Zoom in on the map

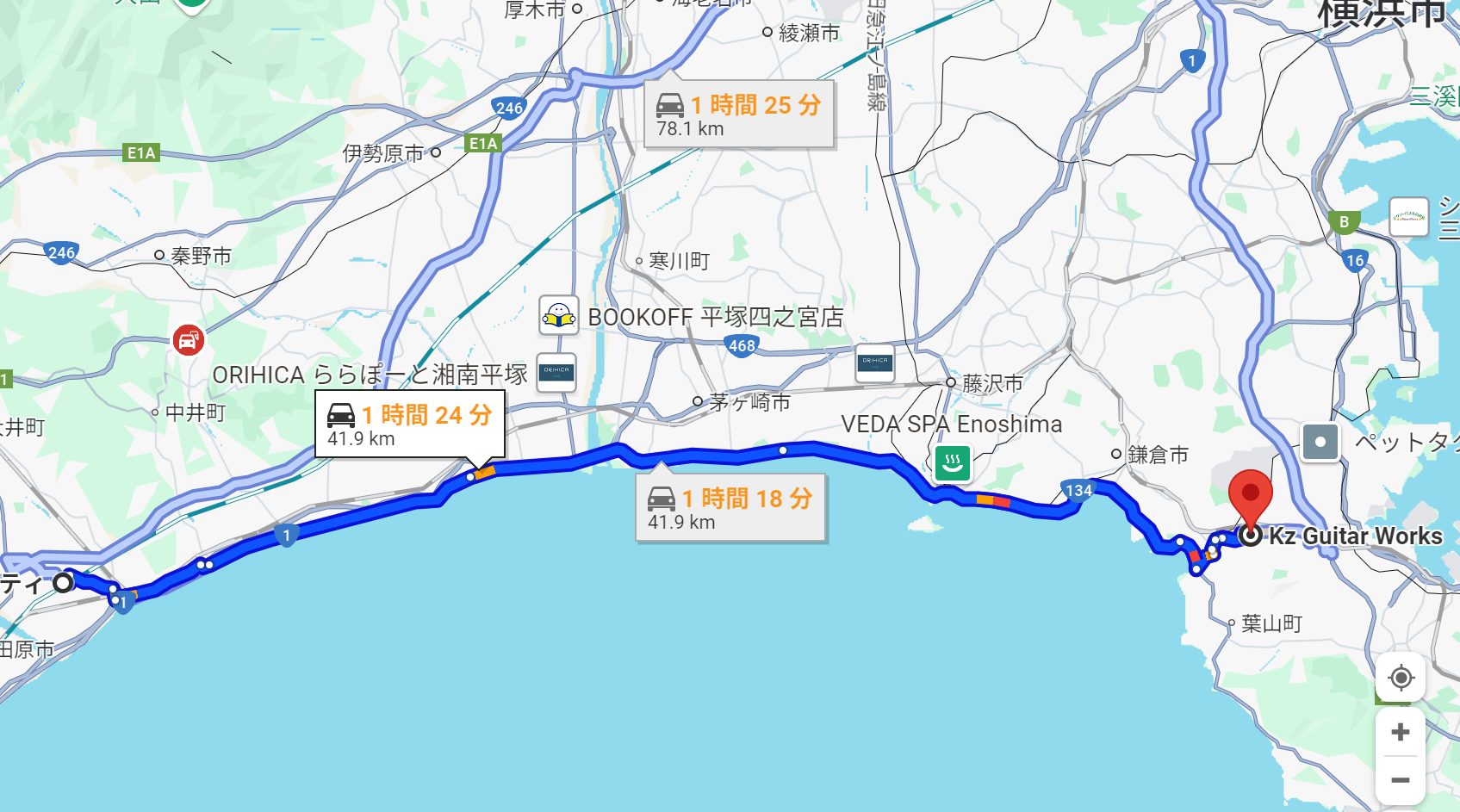click(1401, 732)
